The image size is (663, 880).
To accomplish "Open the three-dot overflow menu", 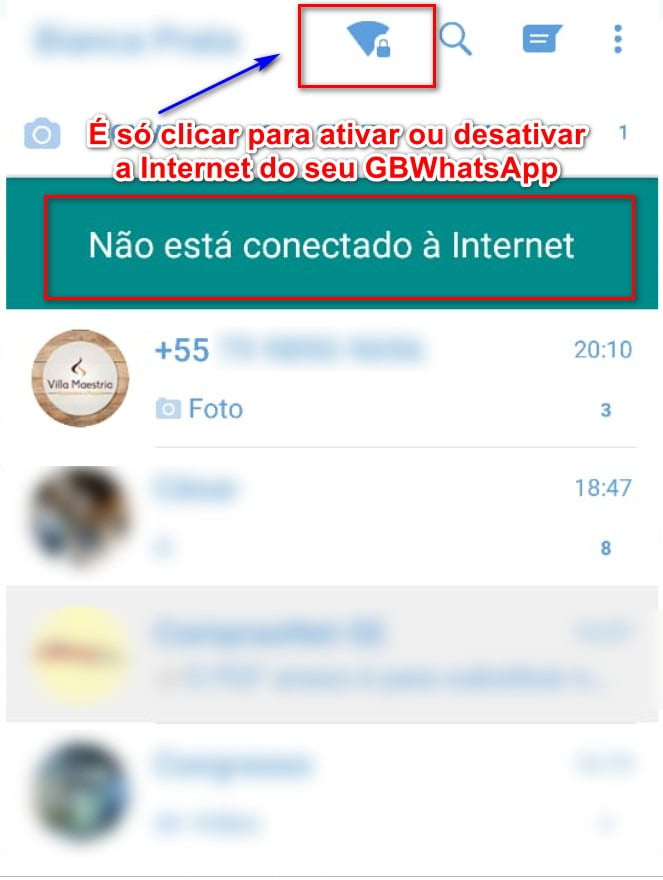I will [618, 40].
